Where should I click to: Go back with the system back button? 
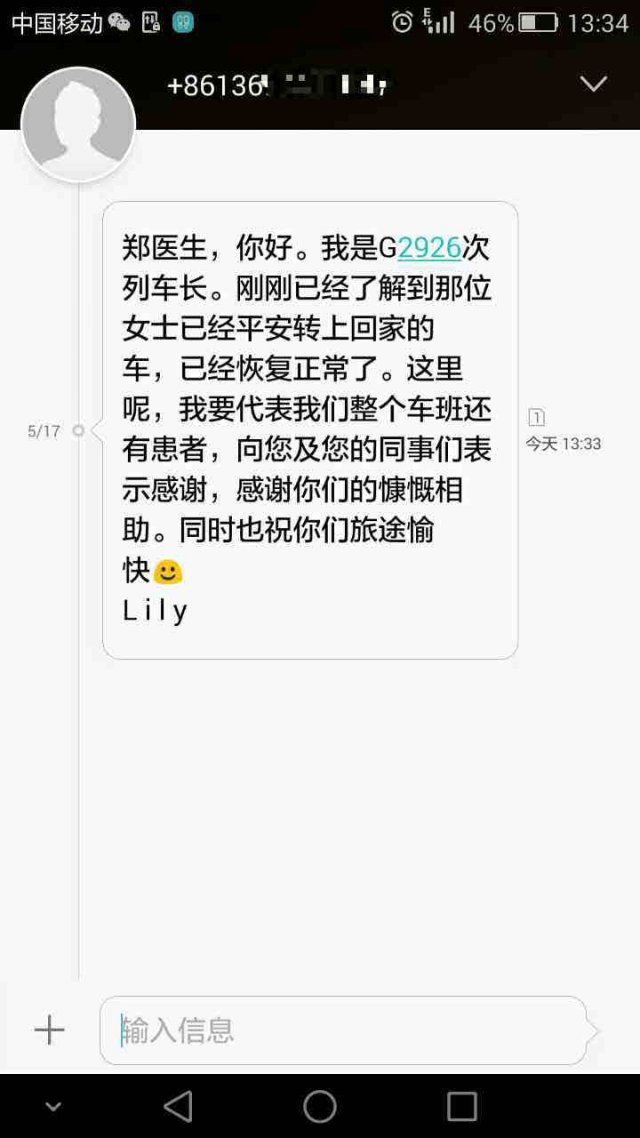pos(178,1106)
